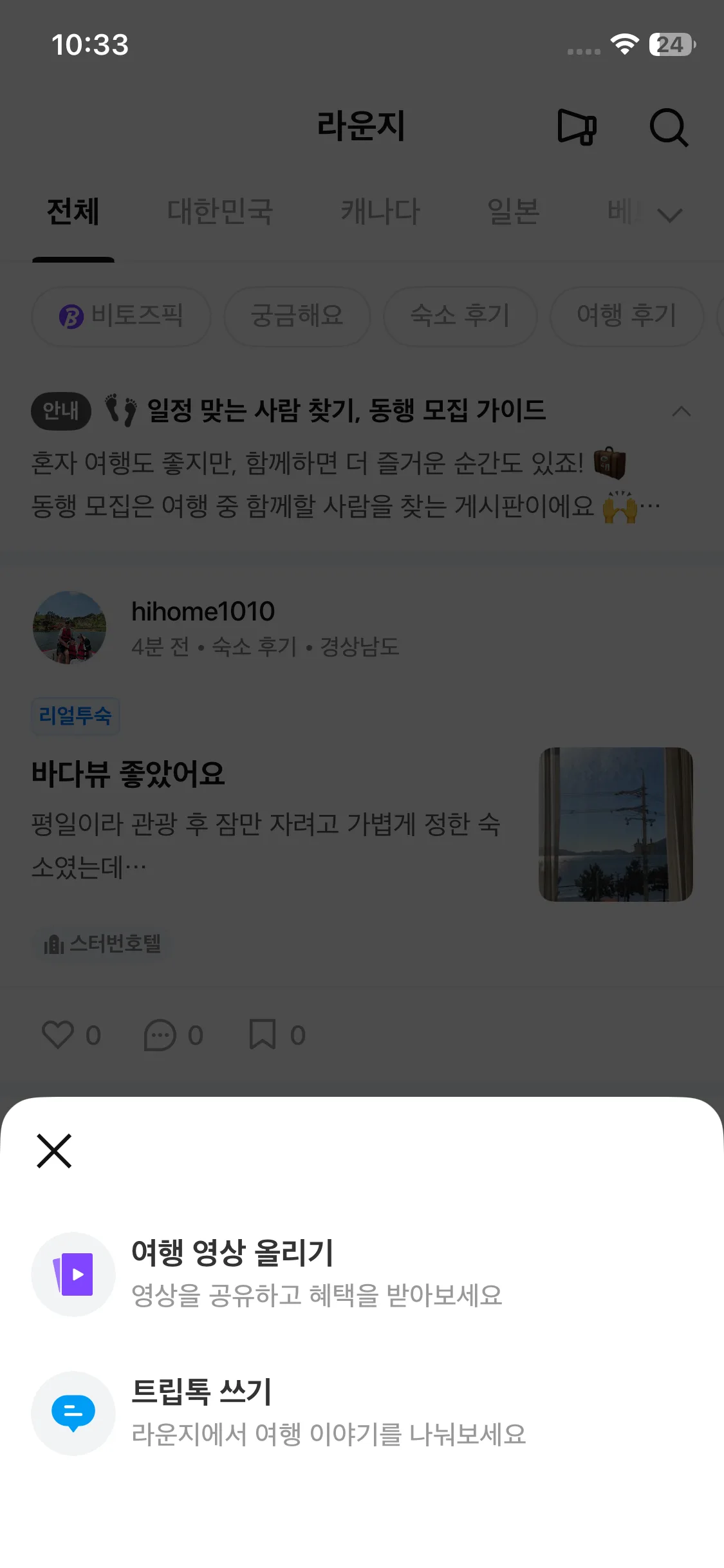Screen dimensions: 724x1568
Task: Switch to the 일본 tab
Action: (514, 211)
